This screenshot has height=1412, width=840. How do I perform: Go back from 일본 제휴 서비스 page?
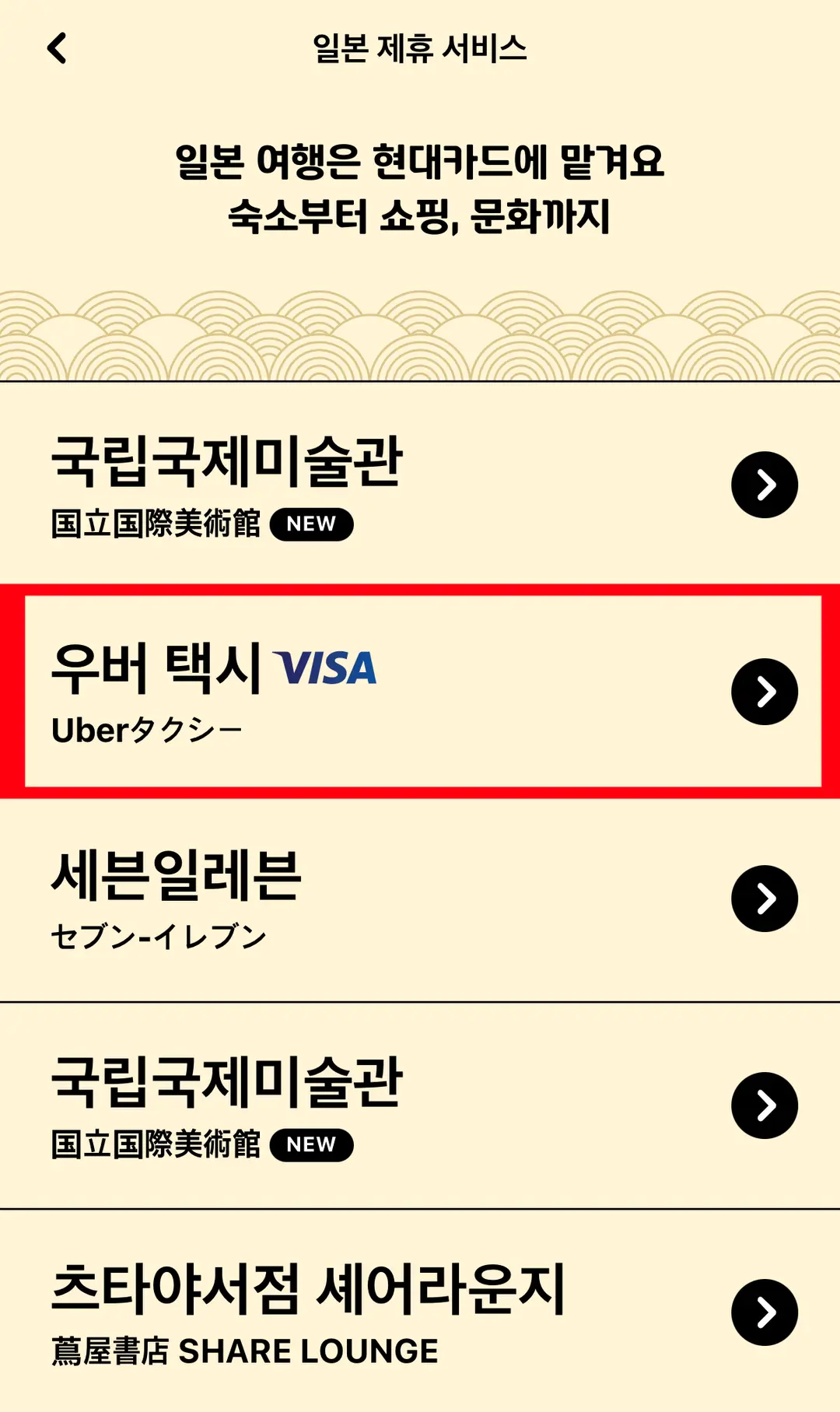point(58,48)
